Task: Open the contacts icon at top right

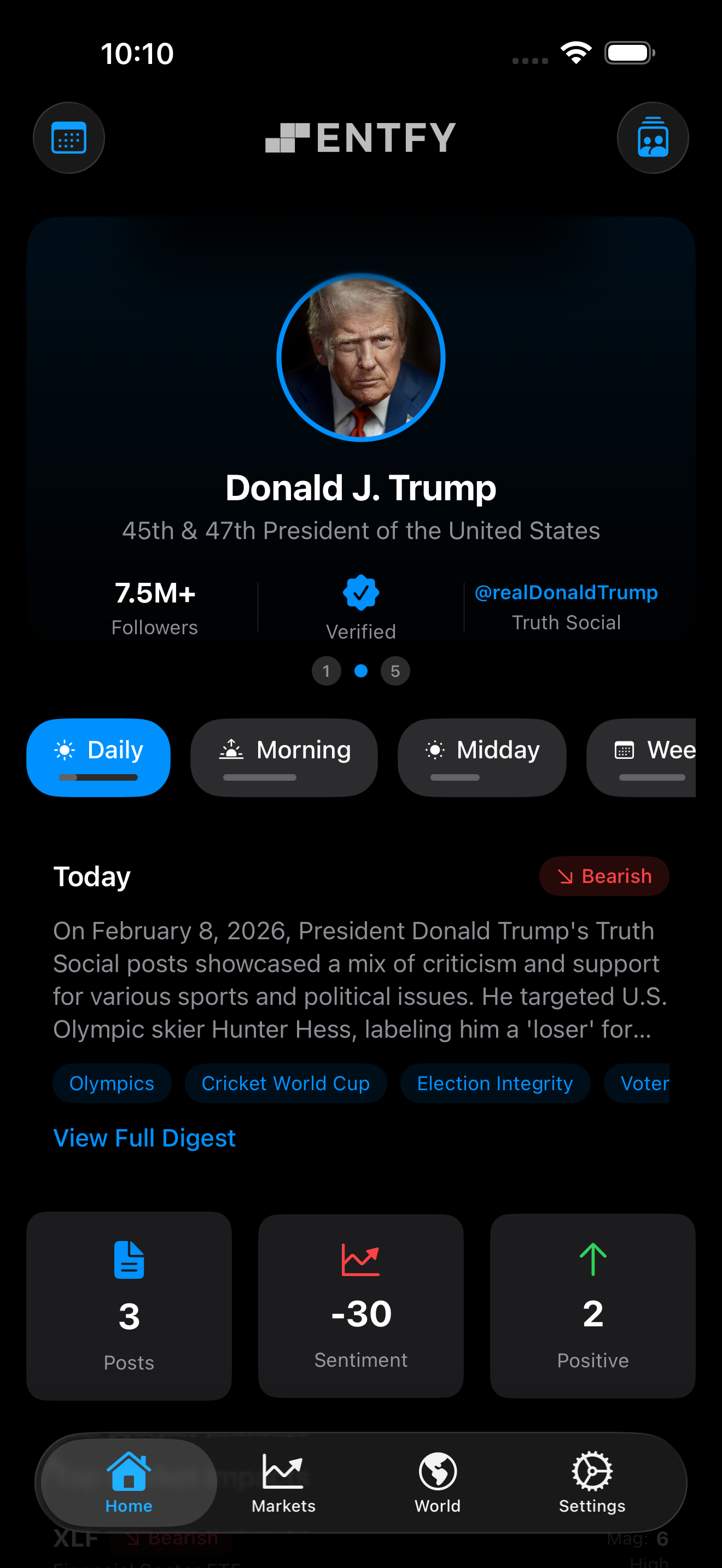Action: (653, 137)
